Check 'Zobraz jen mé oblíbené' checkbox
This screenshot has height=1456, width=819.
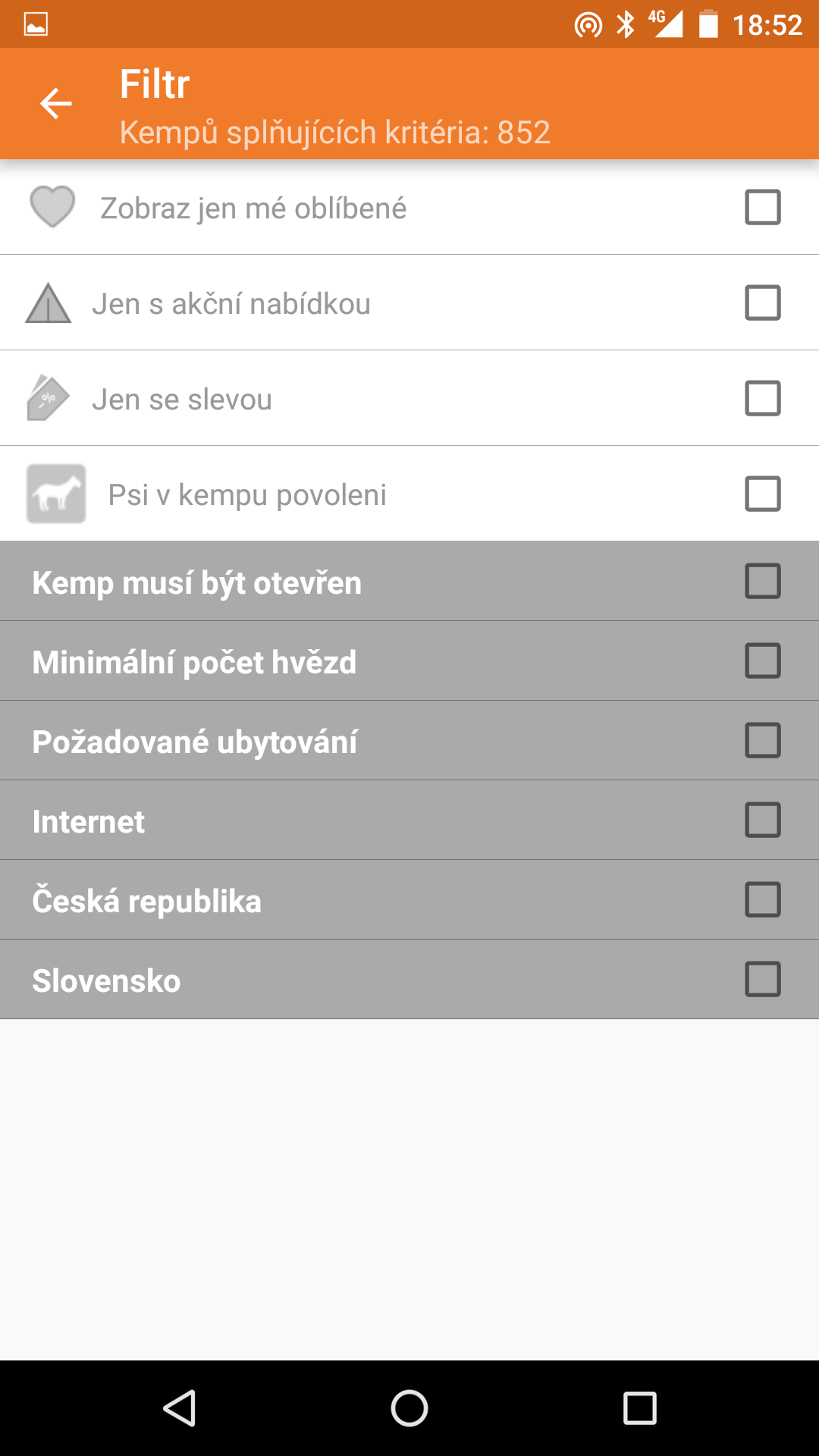[763, 207]
